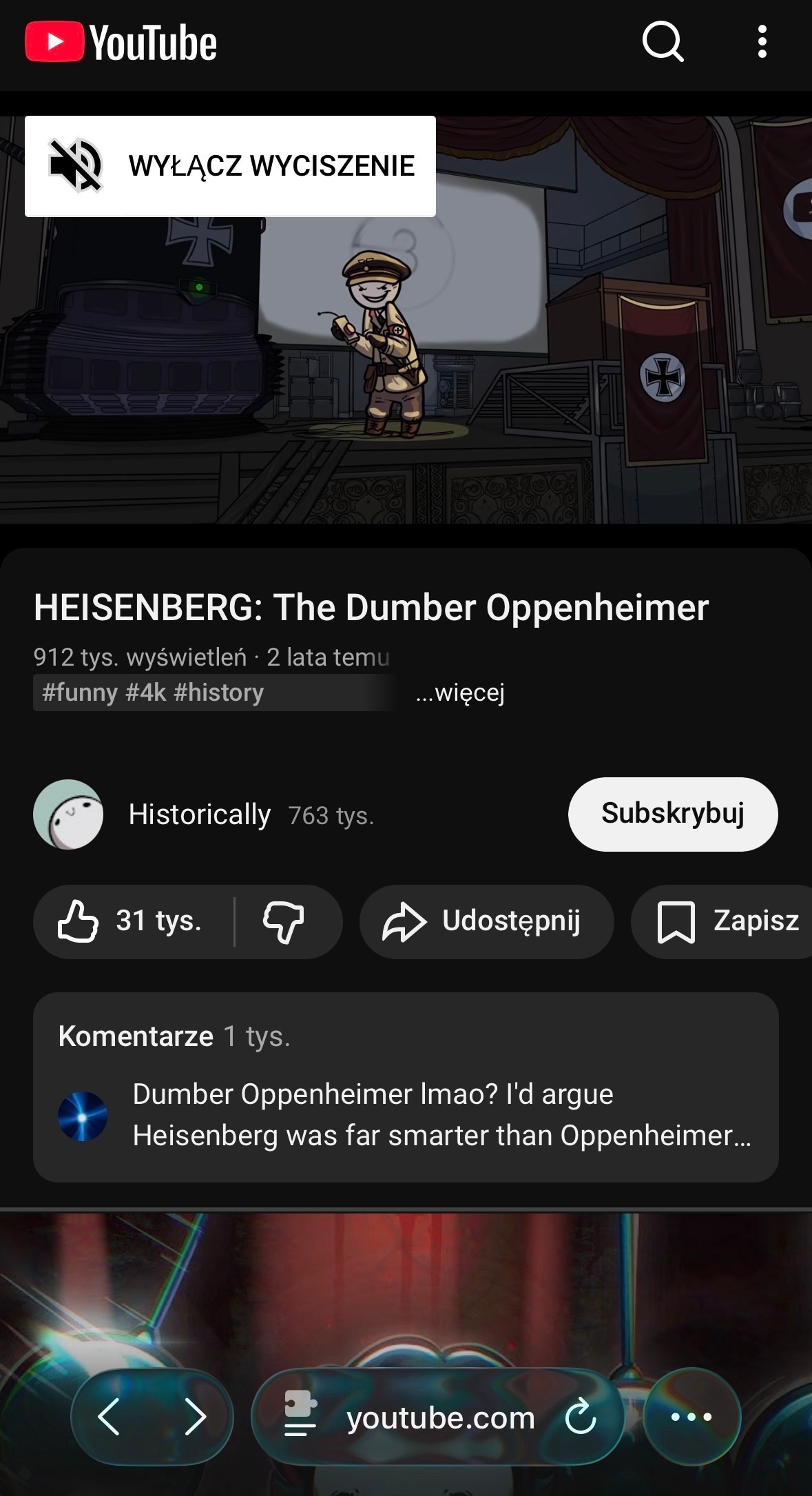This screenshot has width=812, height=1496.
Task: Dislike this video
Action: [284, 921]
